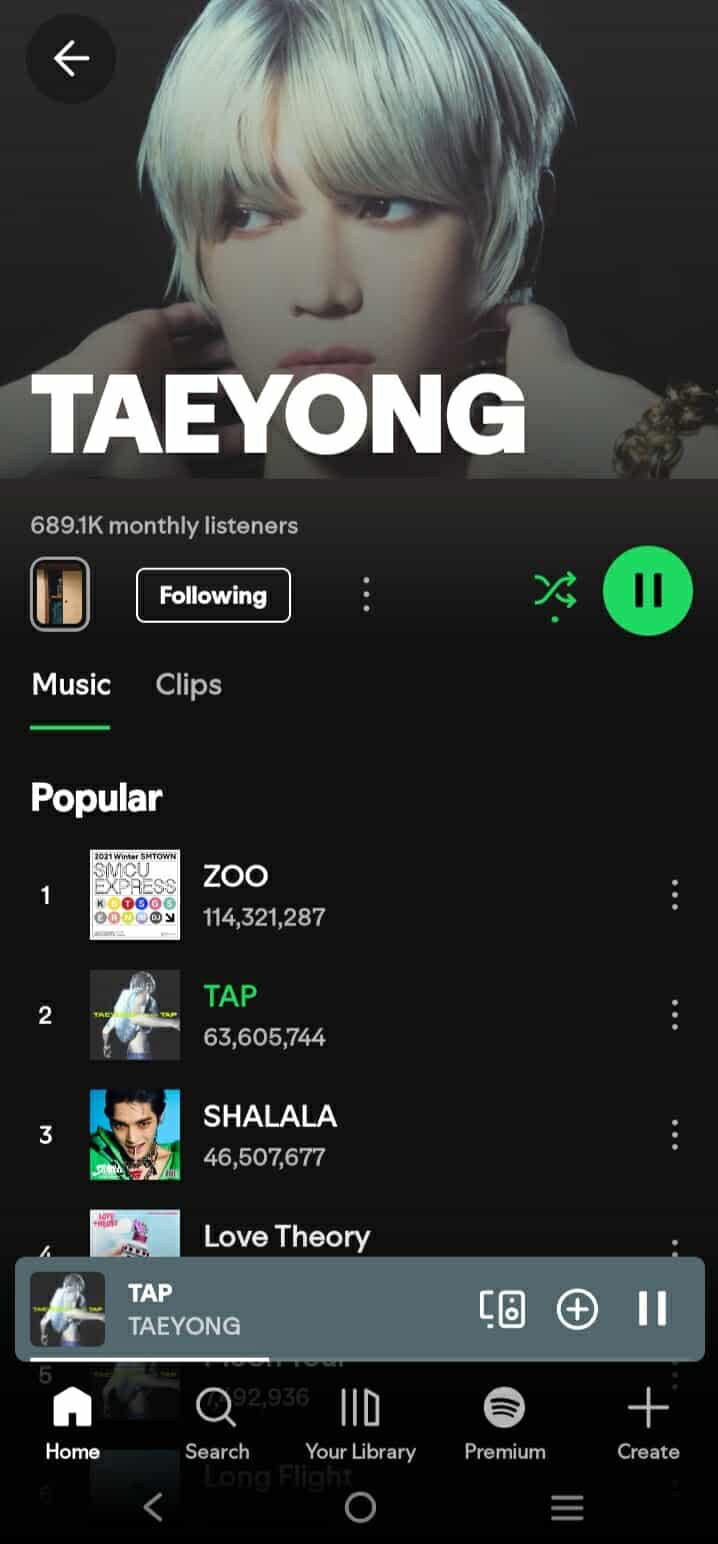Pause playback in the mini player
This screenshot has width=718, height=1544.
pyautogui.click(x=652, y=1308)
